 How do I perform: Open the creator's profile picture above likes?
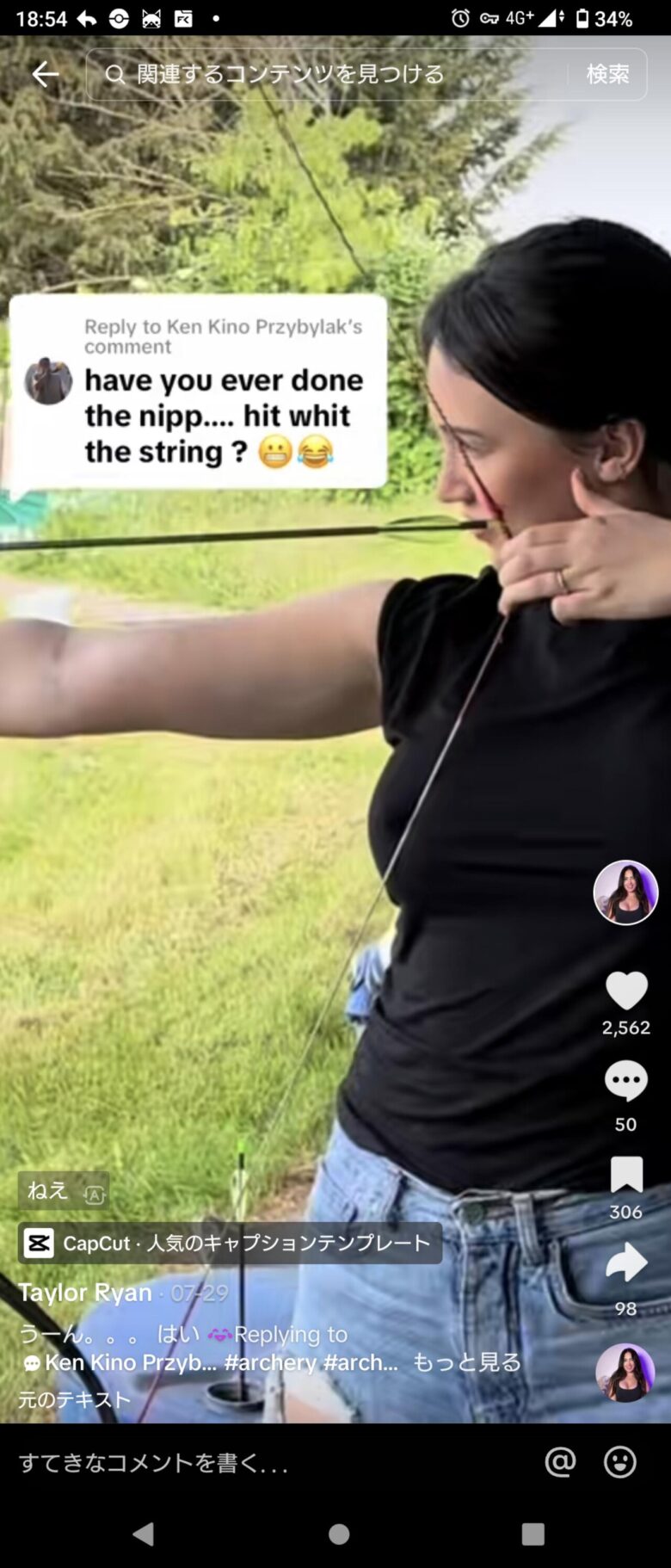point(625,893)
